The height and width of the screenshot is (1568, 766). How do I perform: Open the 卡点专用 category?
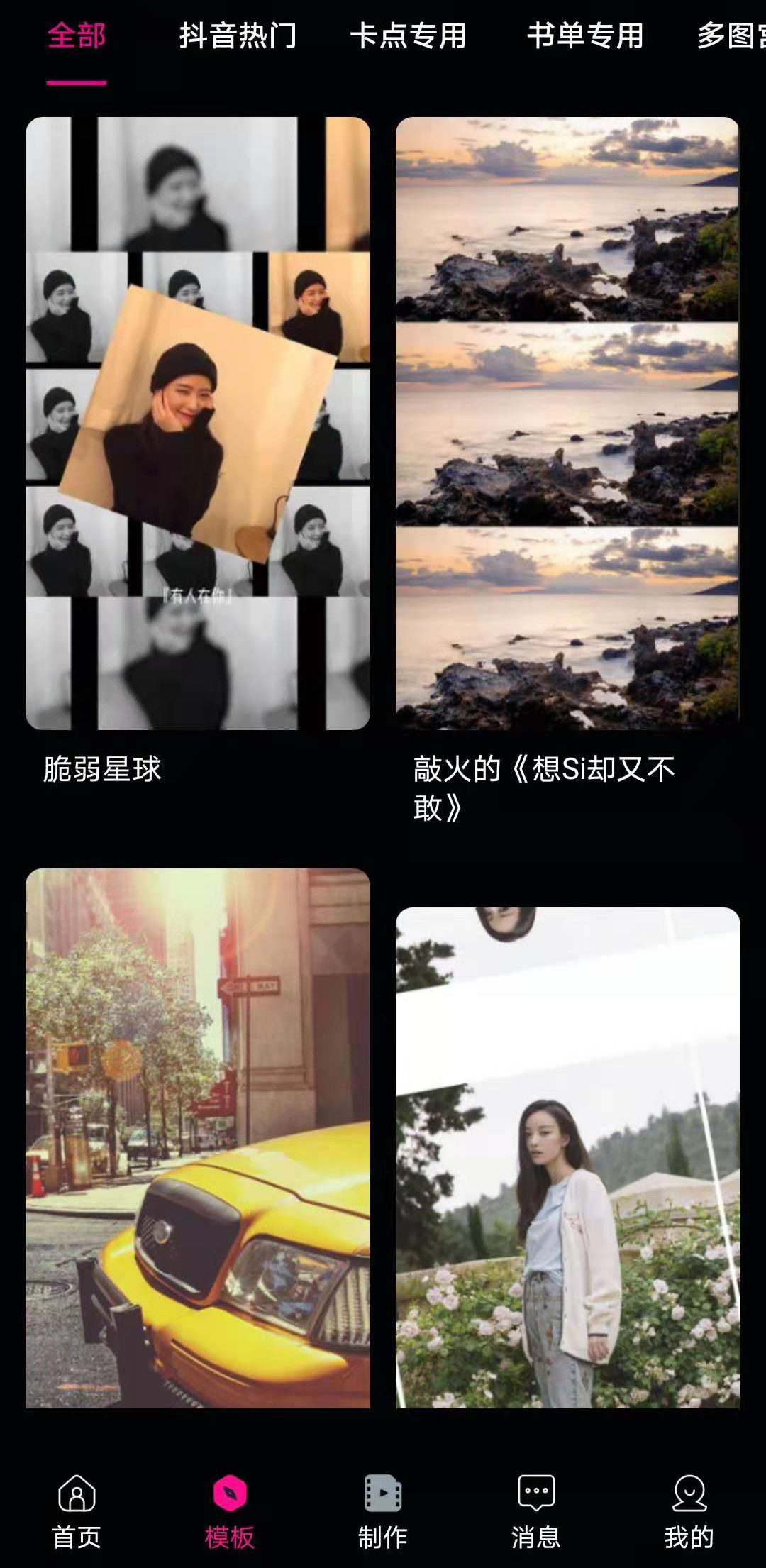click(409, 35)
